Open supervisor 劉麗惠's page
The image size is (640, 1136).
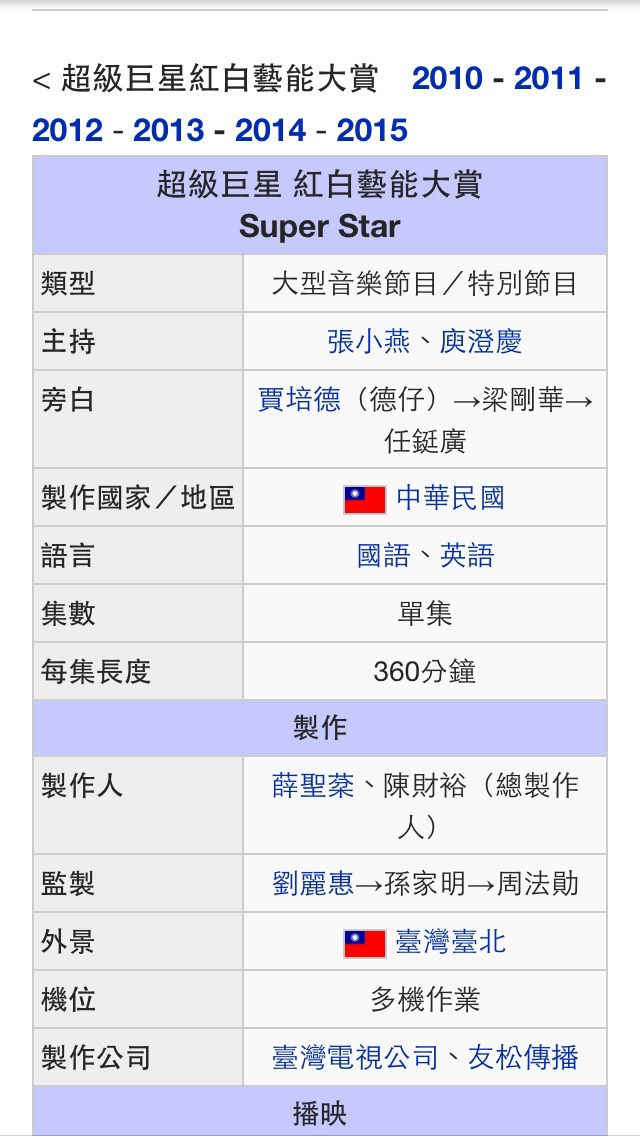[x=313, y=884]
